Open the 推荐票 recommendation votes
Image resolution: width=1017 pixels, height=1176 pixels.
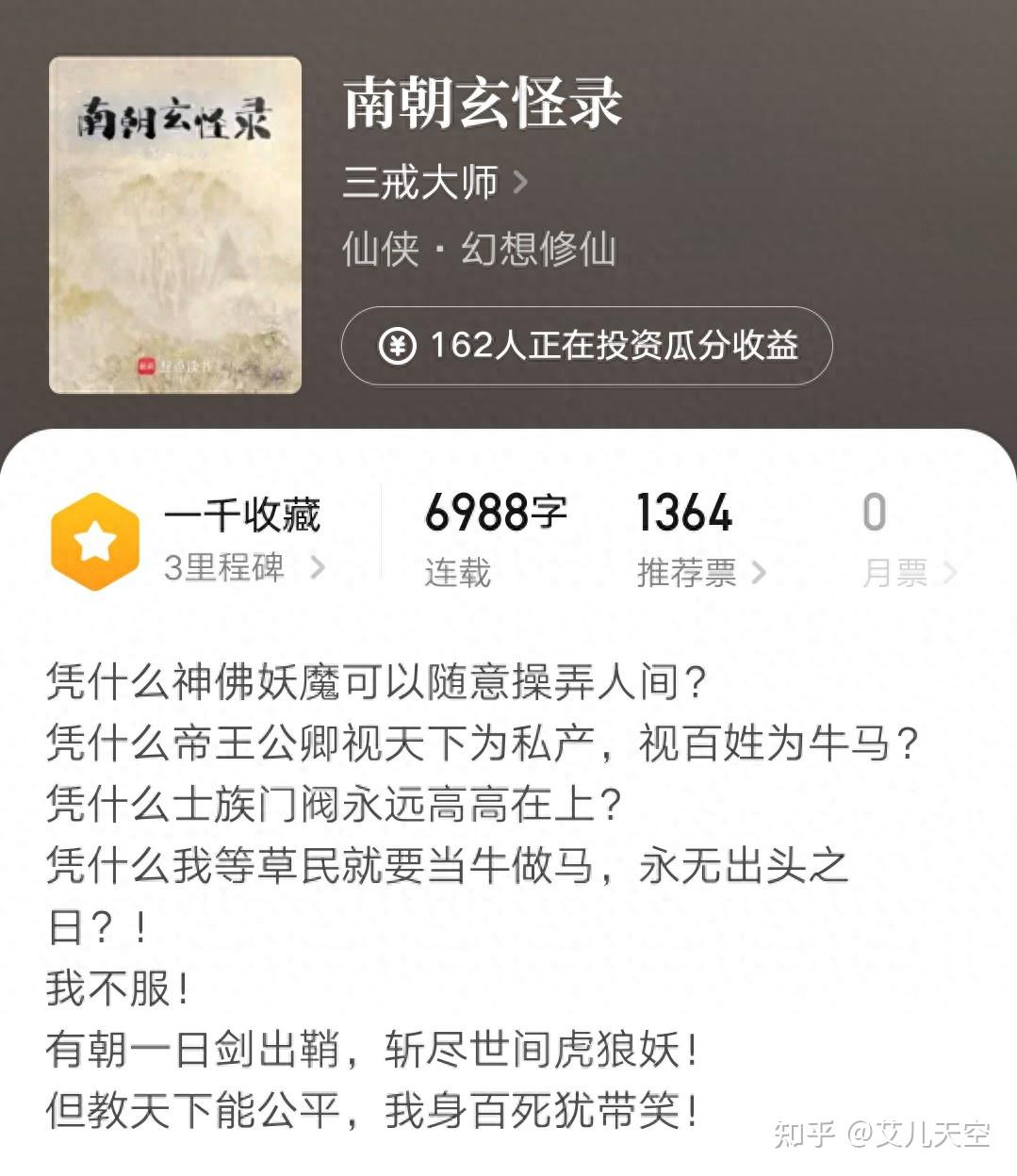coord(700,571)
